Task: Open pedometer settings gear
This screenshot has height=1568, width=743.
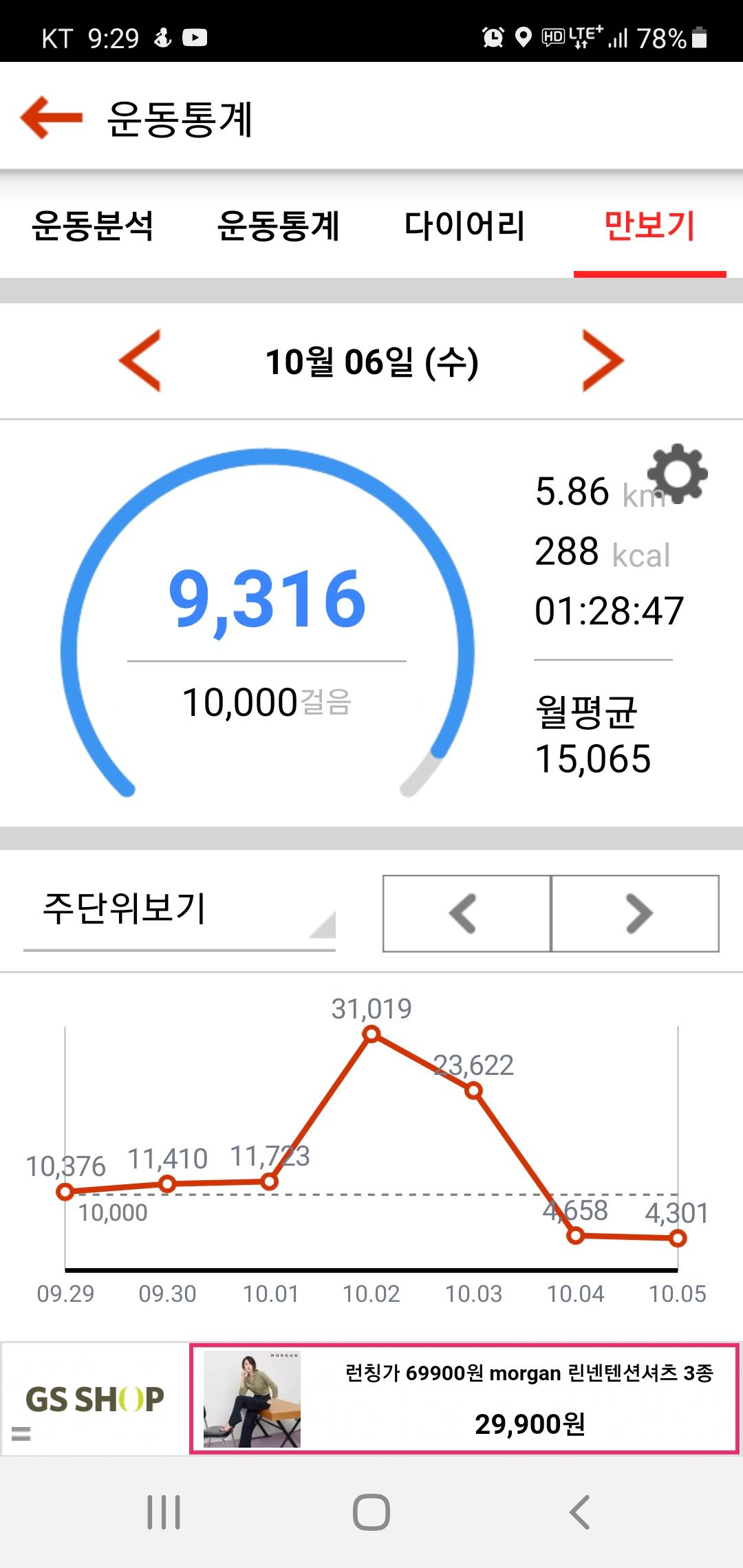Action: [x=678, y=473]
